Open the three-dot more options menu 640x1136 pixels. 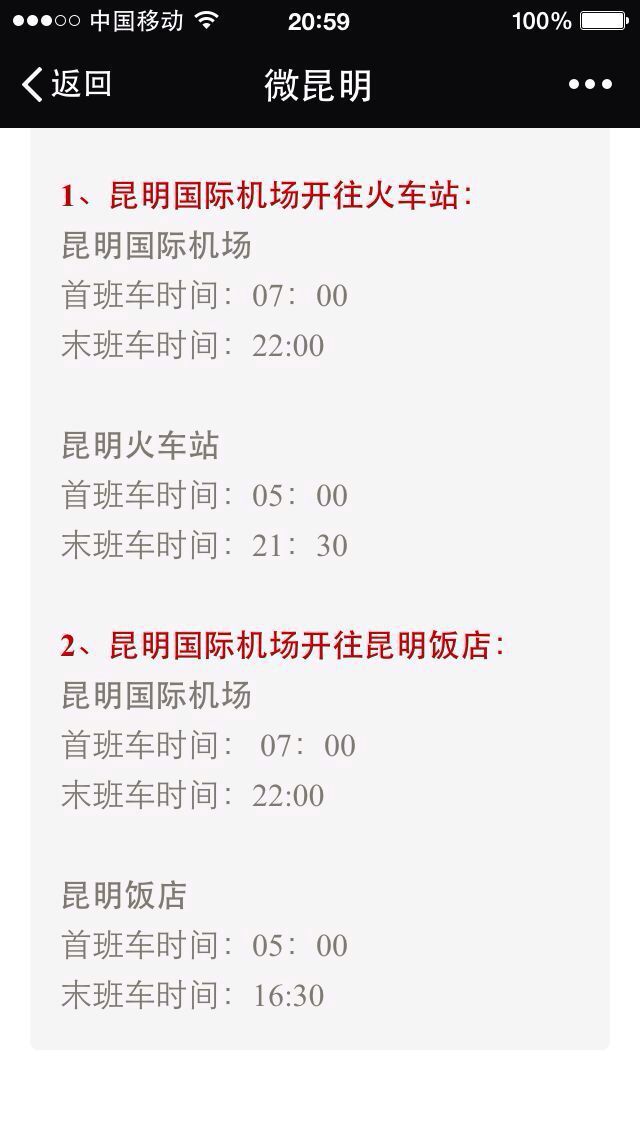pyautogui.click(x=590, y=85)
